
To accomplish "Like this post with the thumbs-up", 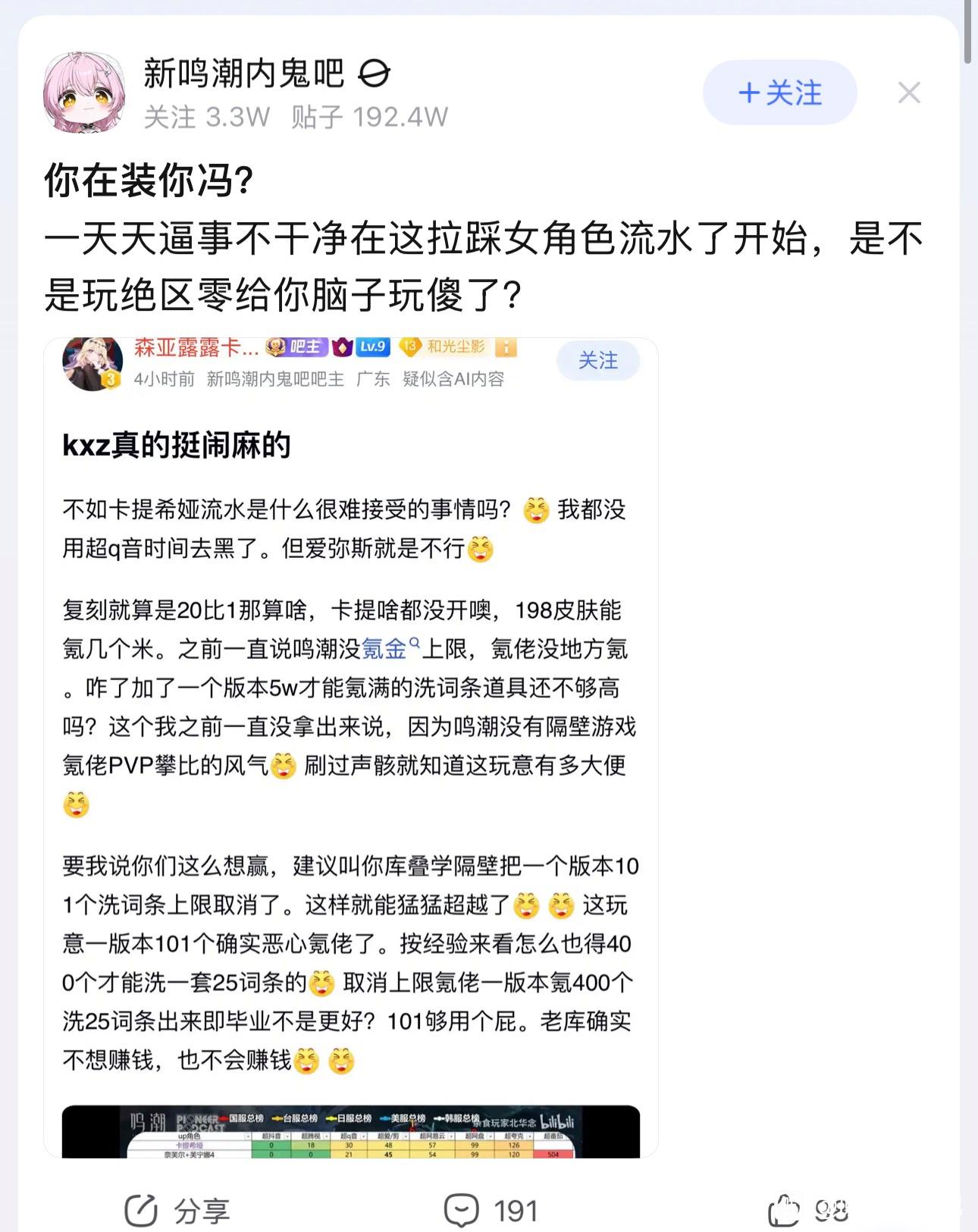I will [808, 1210].
